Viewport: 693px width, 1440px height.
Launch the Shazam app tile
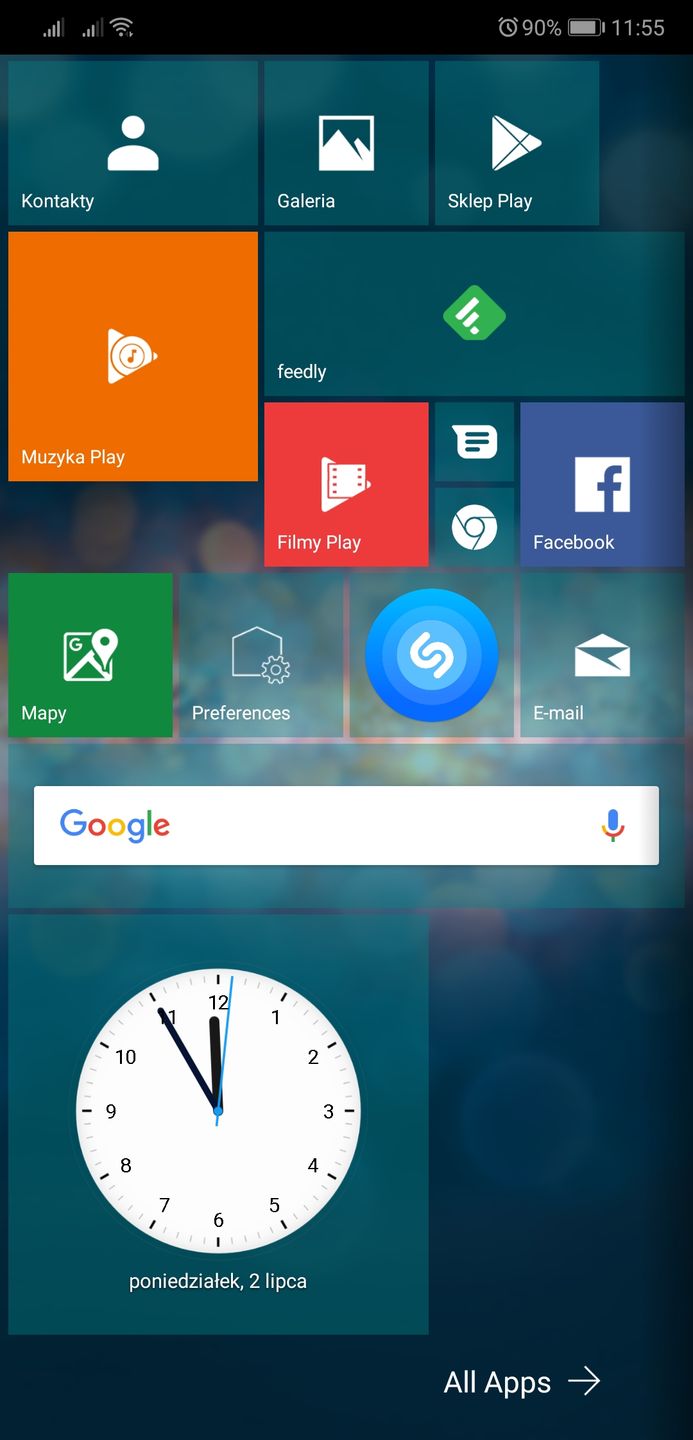431,655
